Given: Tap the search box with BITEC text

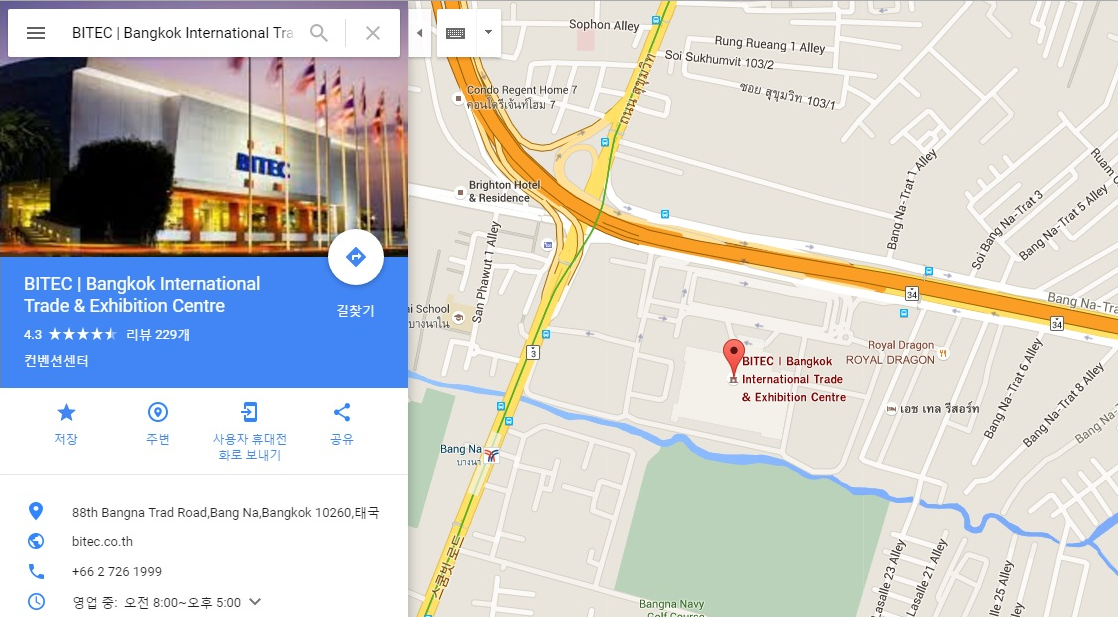Looking at the screenshot, I should pyautogui.click(x=182, y=33).
